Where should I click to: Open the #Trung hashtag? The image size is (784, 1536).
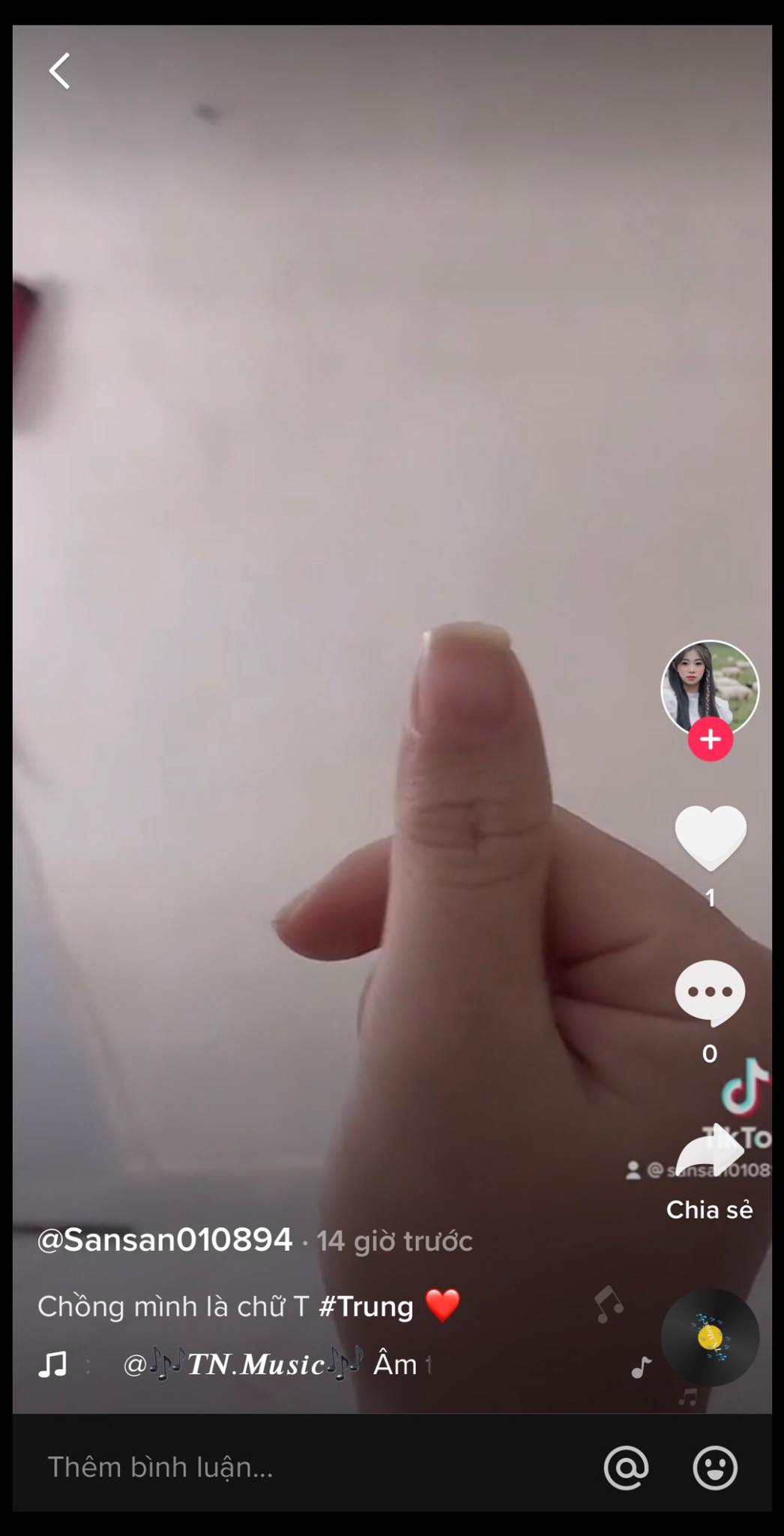click(366, 1306)
